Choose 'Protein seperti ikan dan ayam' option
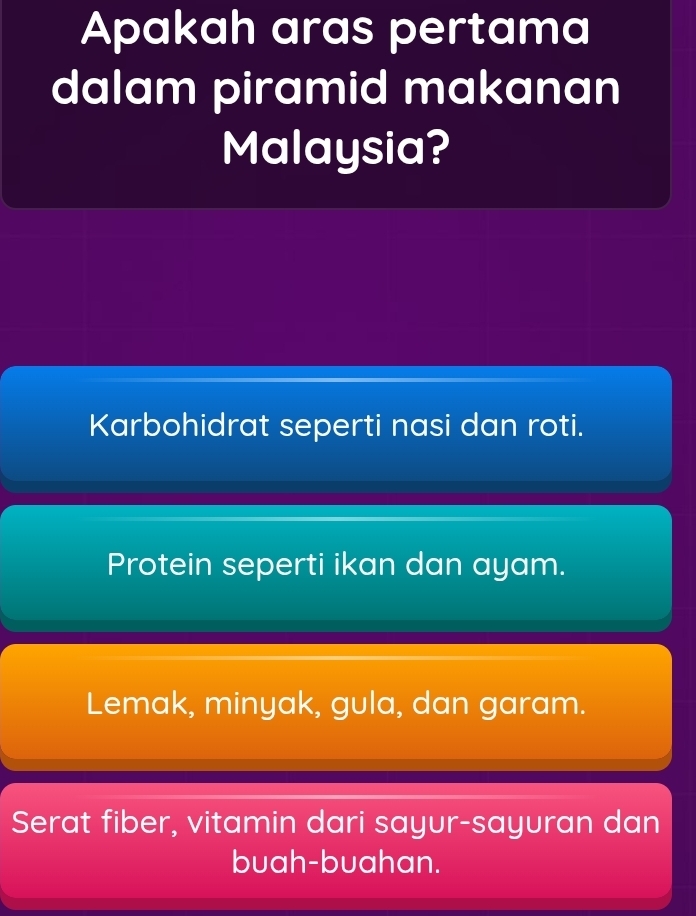This screenshot has width=696, height=916. pos(336,566)
